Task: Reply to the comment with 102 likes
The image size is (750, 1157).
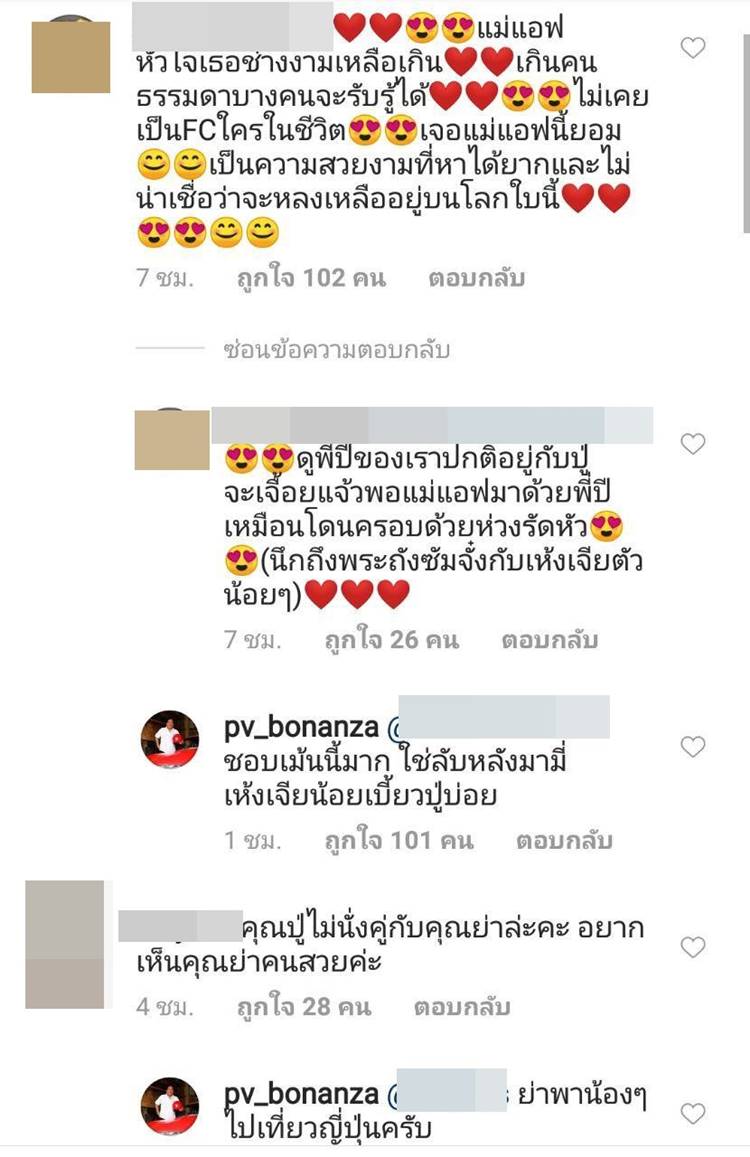Action: pos(476,278)
